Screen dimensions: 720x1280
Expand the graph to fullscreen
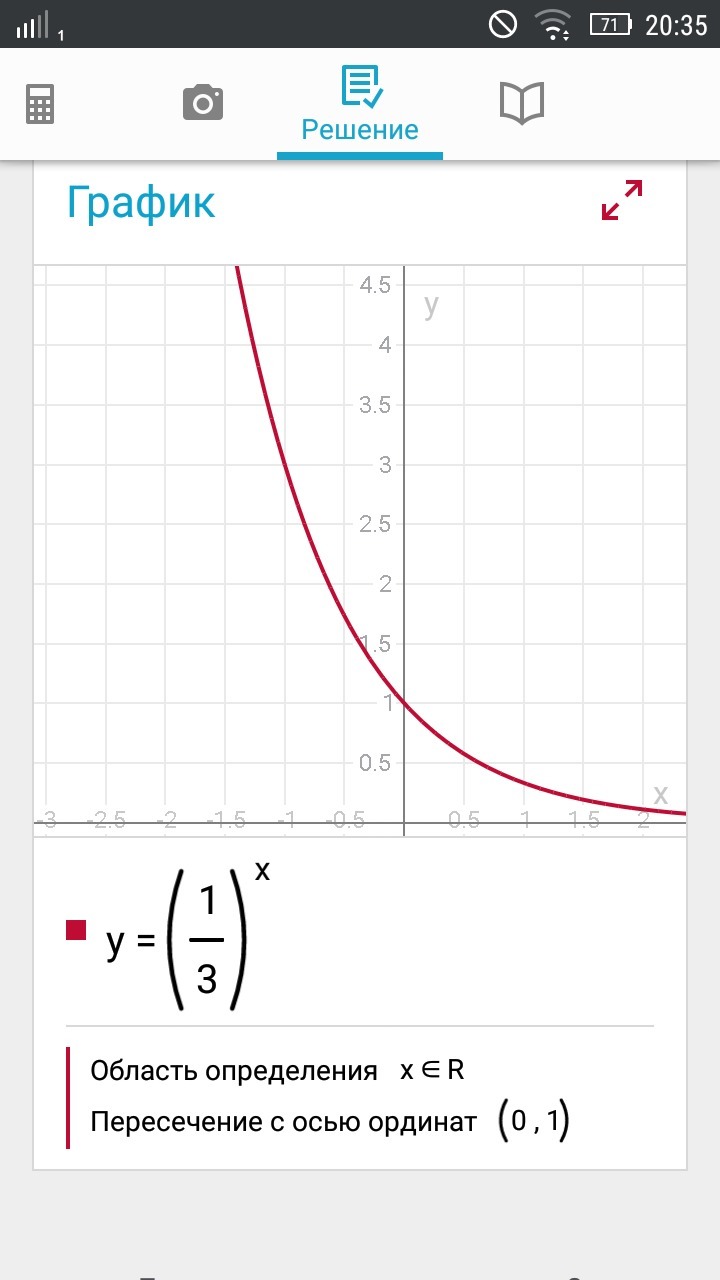click(x=622, y=200)
